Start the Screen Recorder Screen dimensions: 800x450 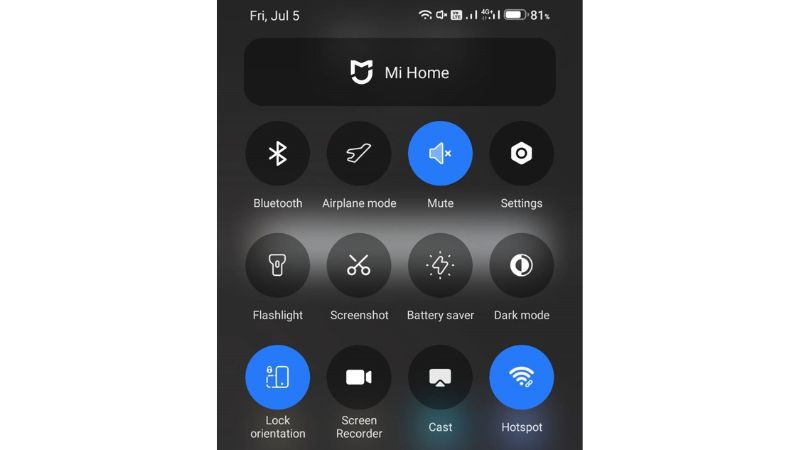[359, 377]
